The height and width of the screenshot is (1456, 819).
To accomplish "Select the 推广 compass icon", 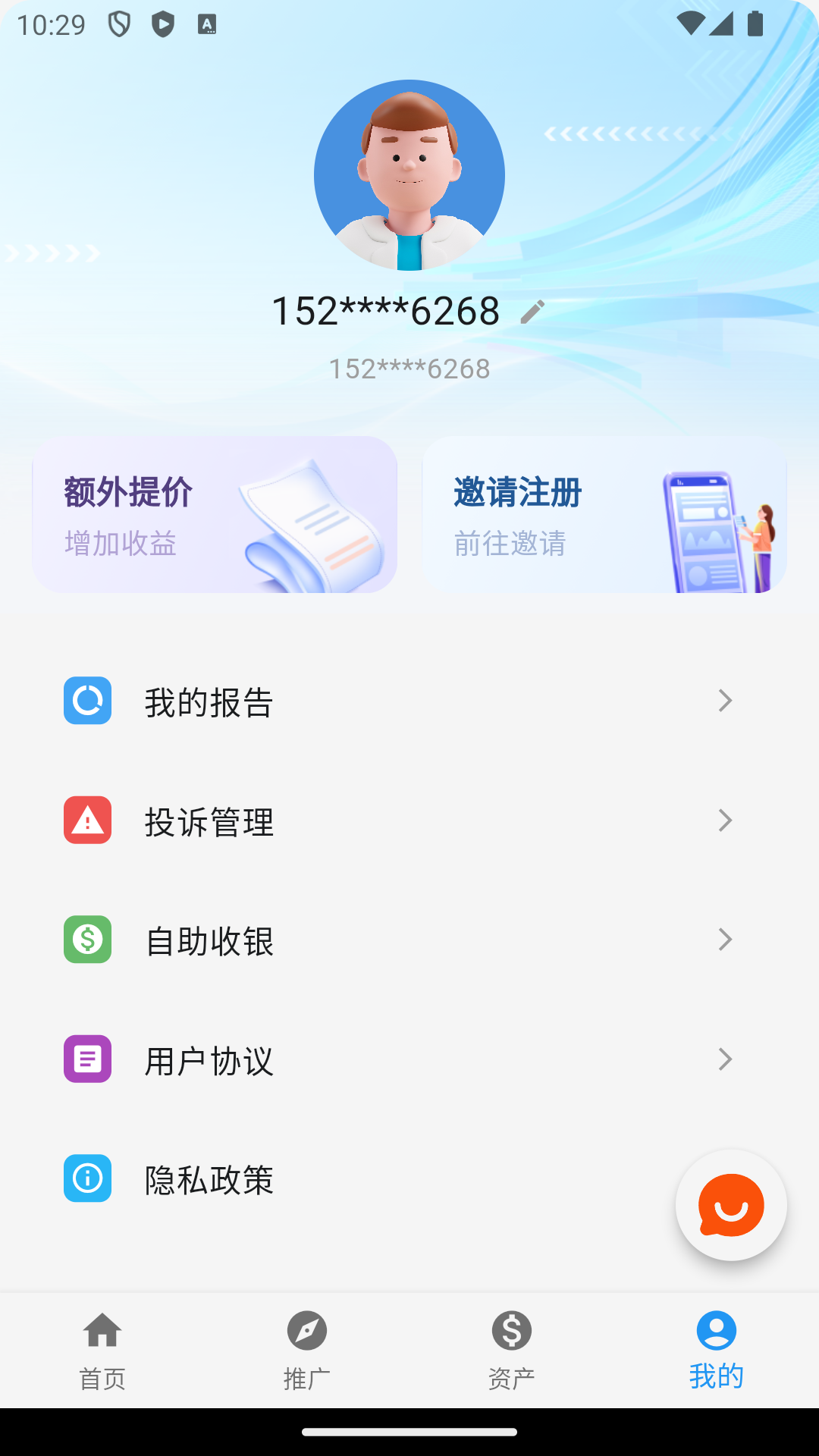I will [307, 1330].
